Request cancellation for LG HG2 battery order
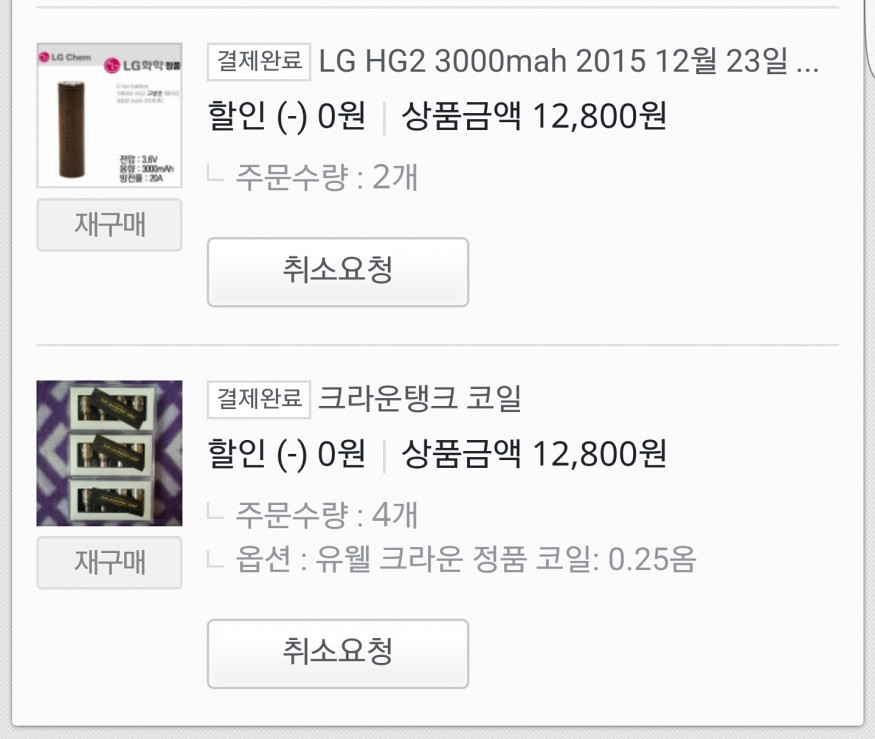The height and width of the screenshot is (739, 875). tap(337, 271)
